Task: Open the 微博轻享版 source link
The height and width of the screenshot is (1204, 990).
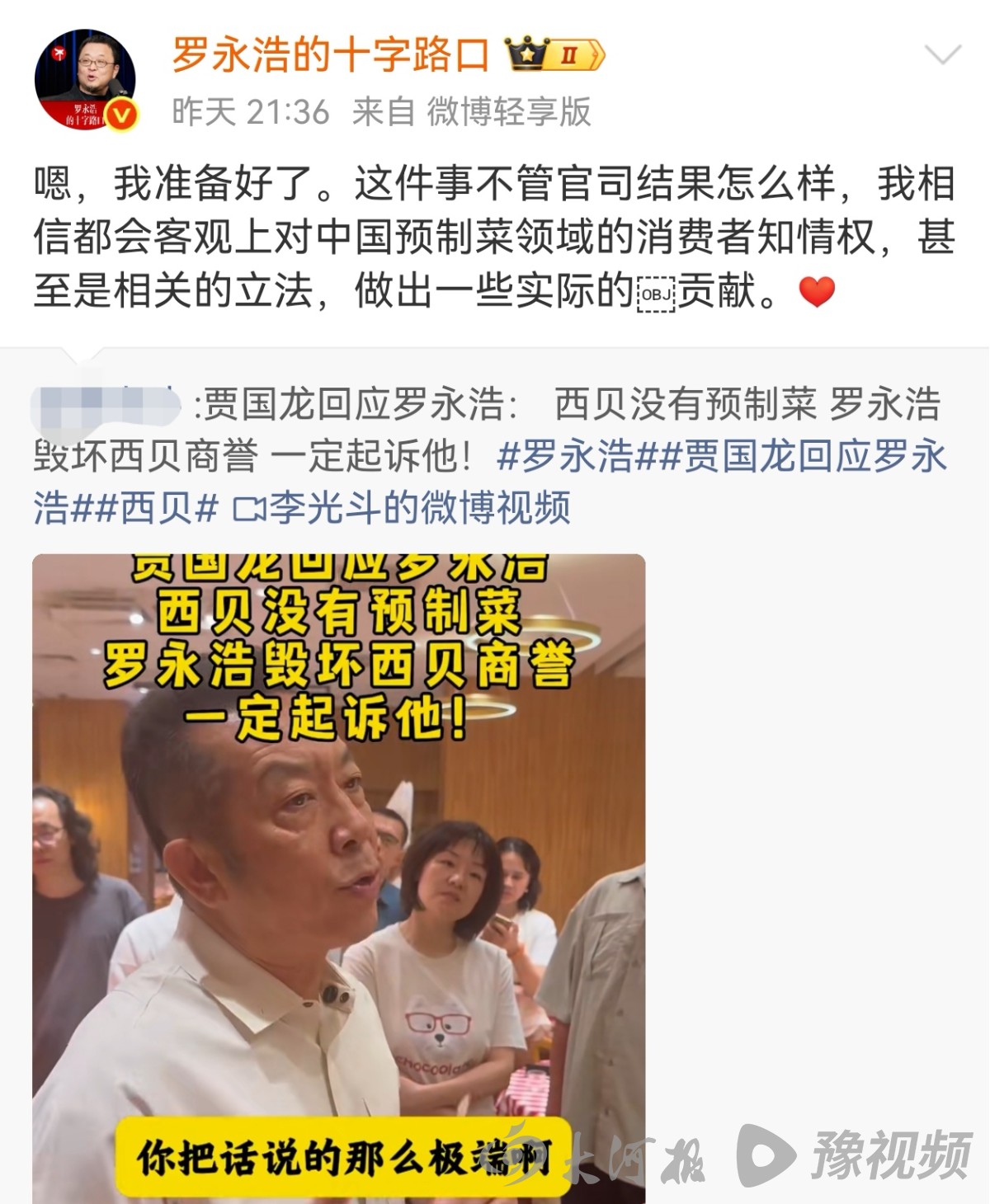Action: tap(508, 111)
